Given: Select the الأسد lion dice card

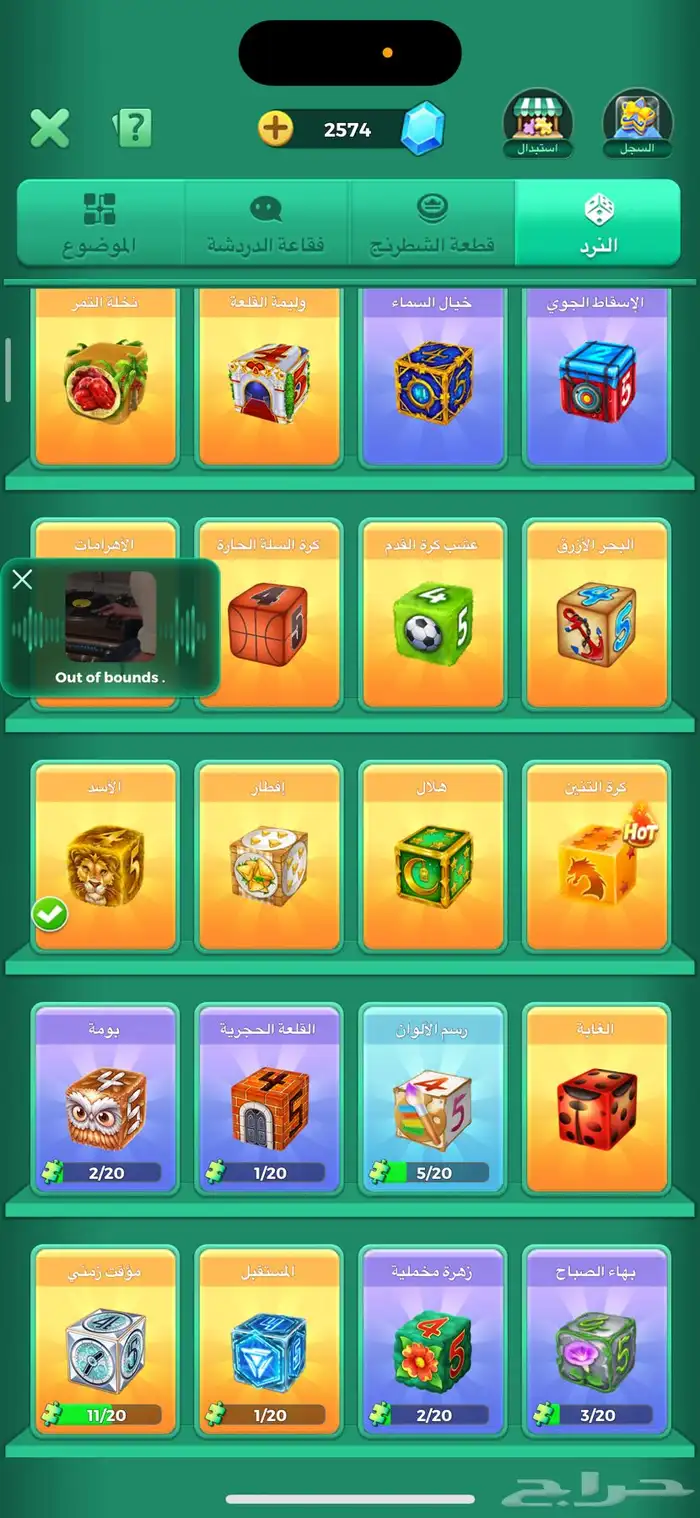Looking at the screenshot, I should 105,856.
